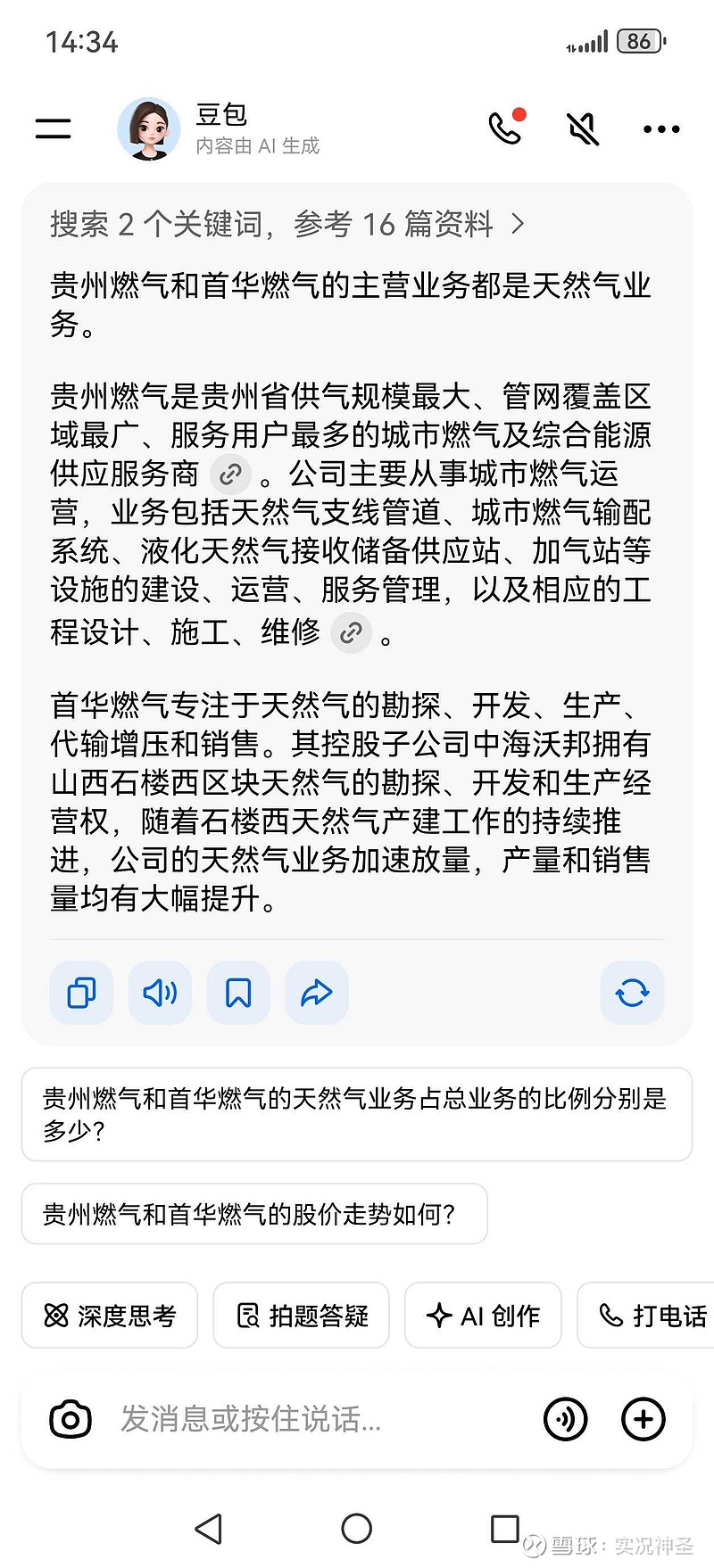
Task: Bookmark this AI answer
Action: 238,993
